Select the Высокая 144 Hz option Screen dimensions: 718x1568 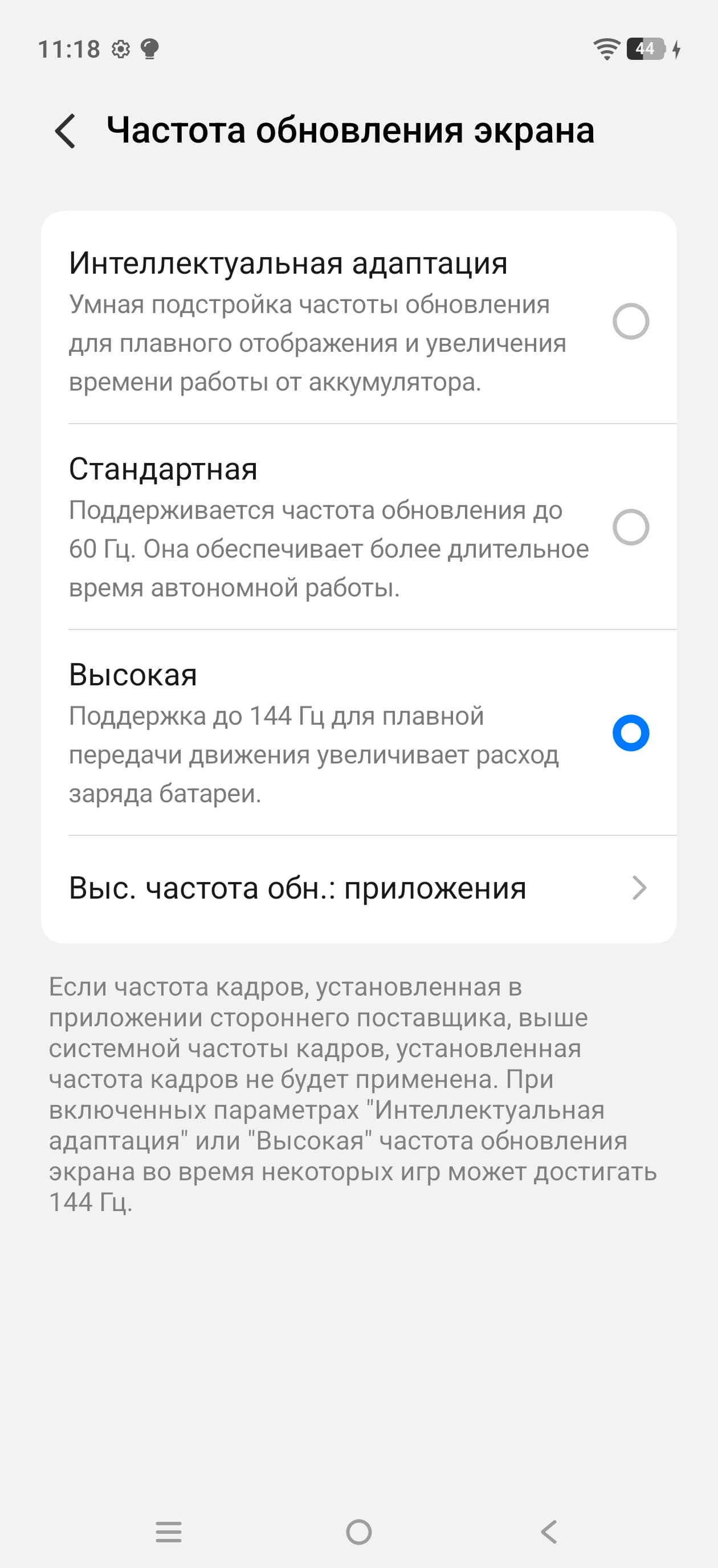point(630,733)
